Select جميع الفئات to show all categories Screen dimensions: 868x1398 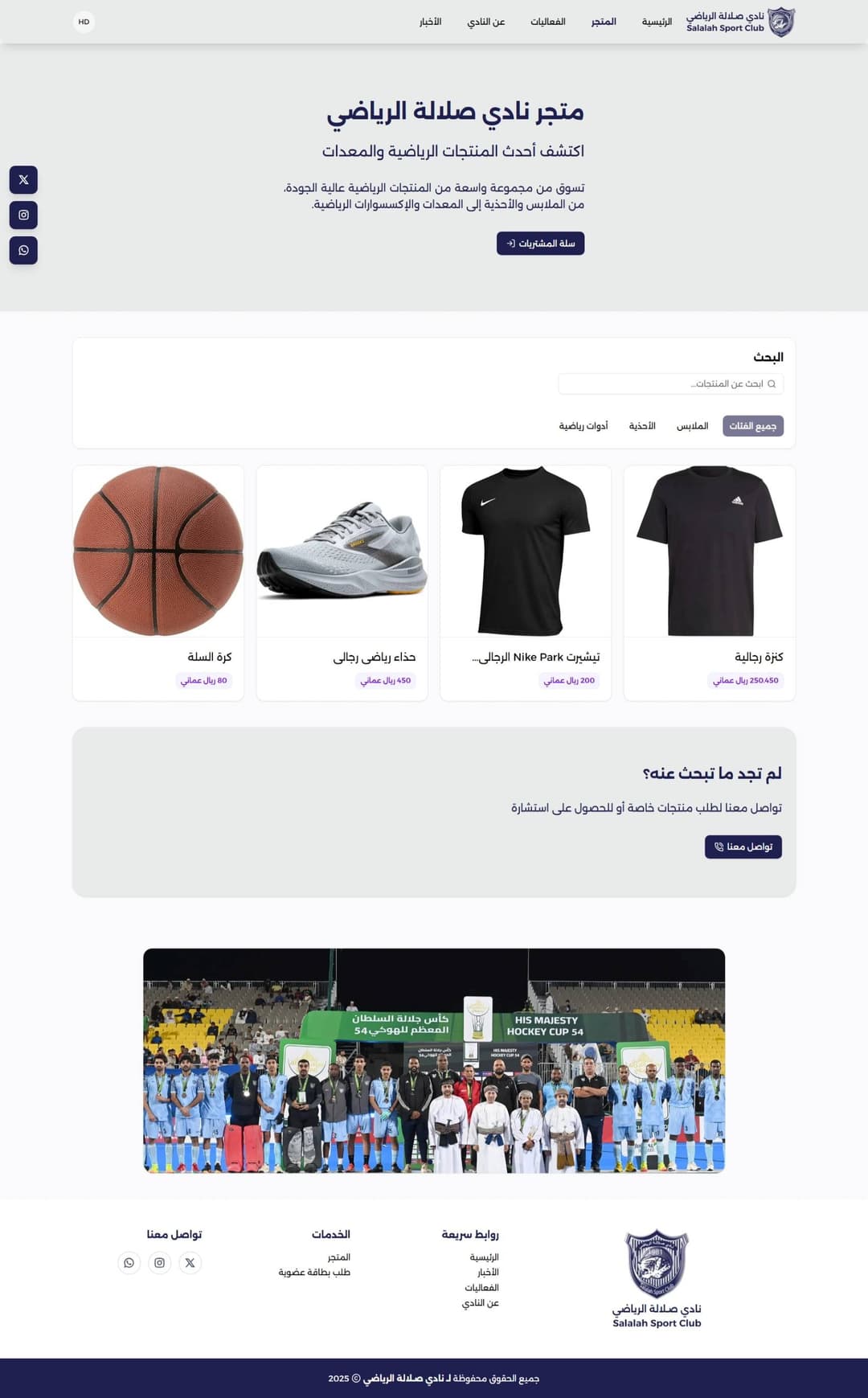pos(752,425)
